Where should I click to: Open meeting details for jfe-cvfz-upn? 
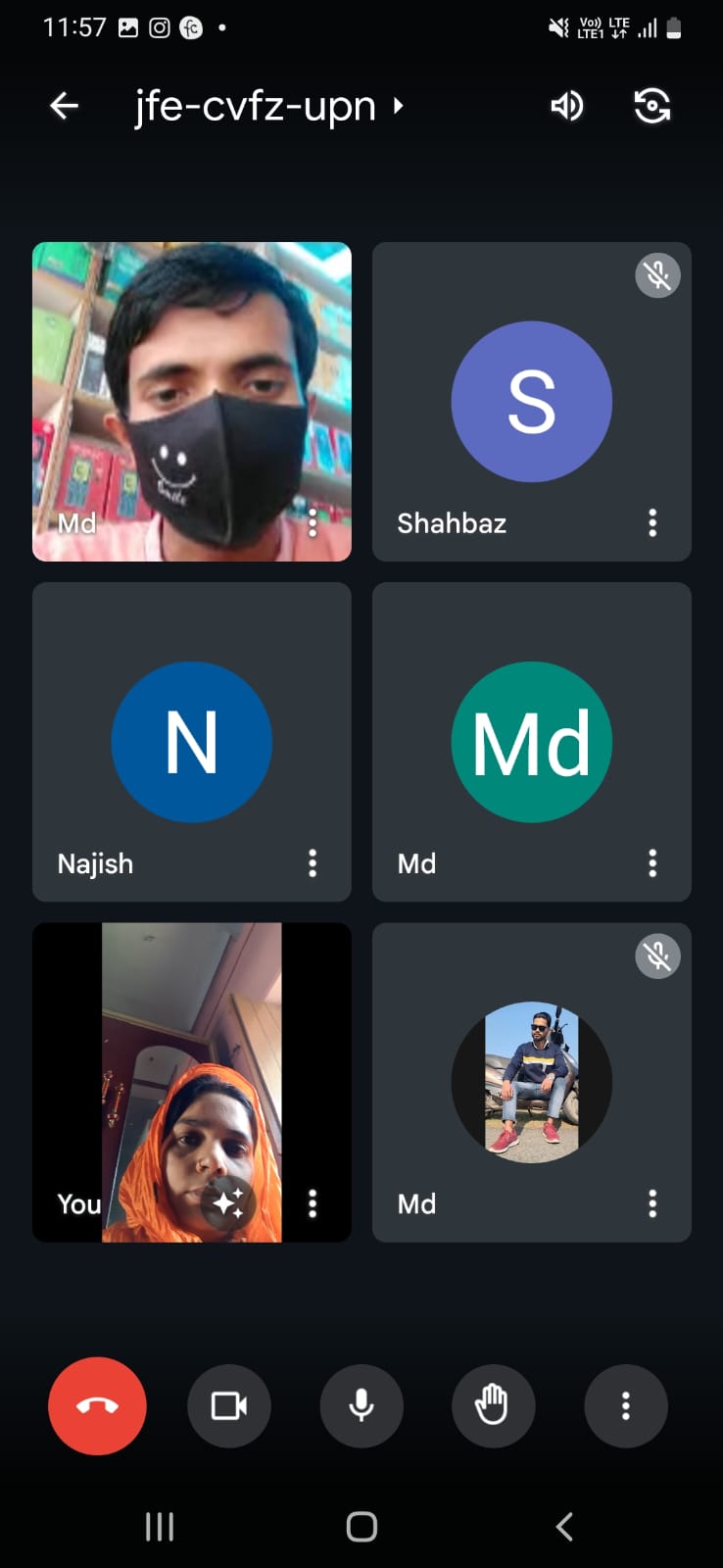click(x=269, y=106)
